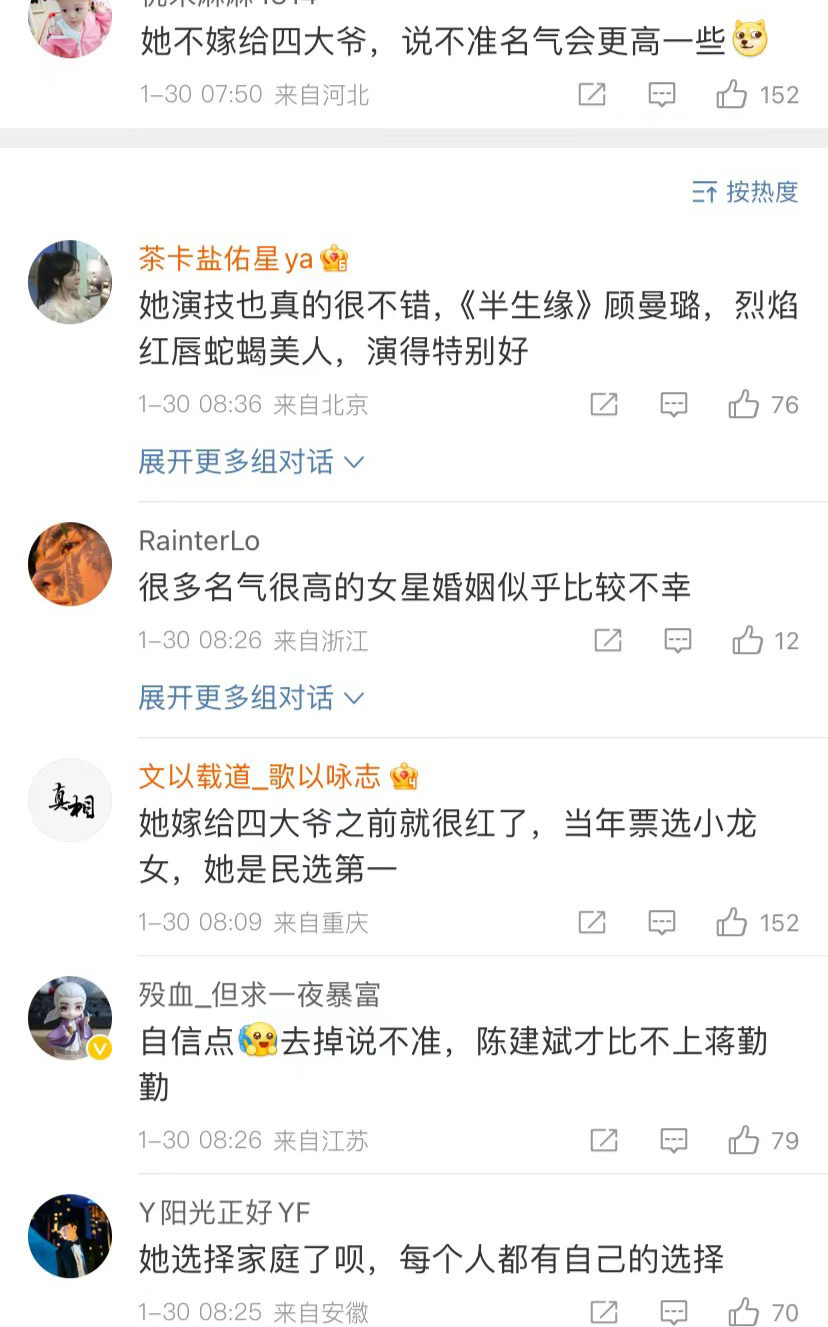Image resolution: width=828 pixels, height=1327 pixels.
Task: Repost Y阳光正好YF's comment
Action: point(604,1311)
